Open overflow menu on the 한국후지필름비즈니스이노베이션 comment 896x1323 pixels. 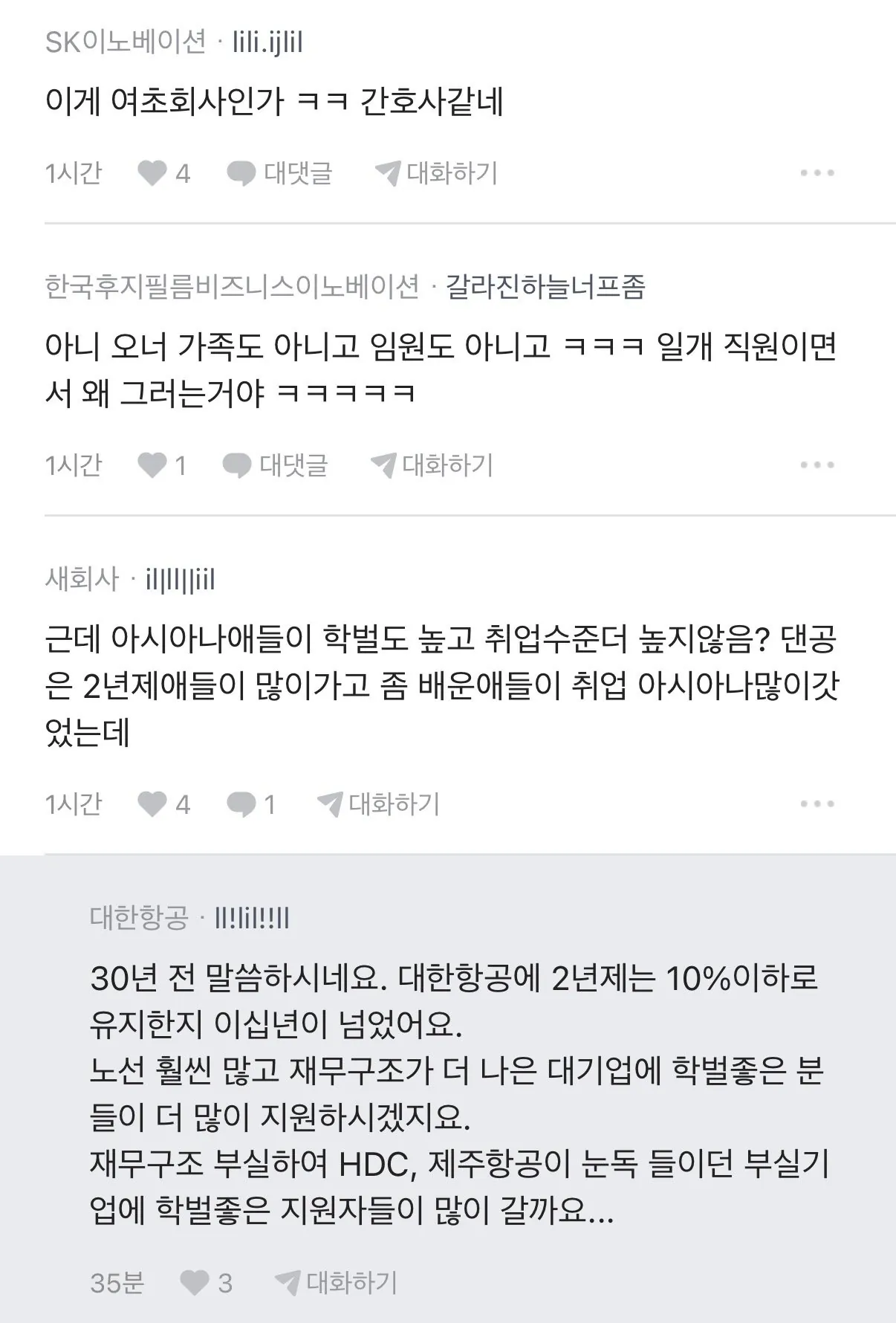tap(817, 465)
